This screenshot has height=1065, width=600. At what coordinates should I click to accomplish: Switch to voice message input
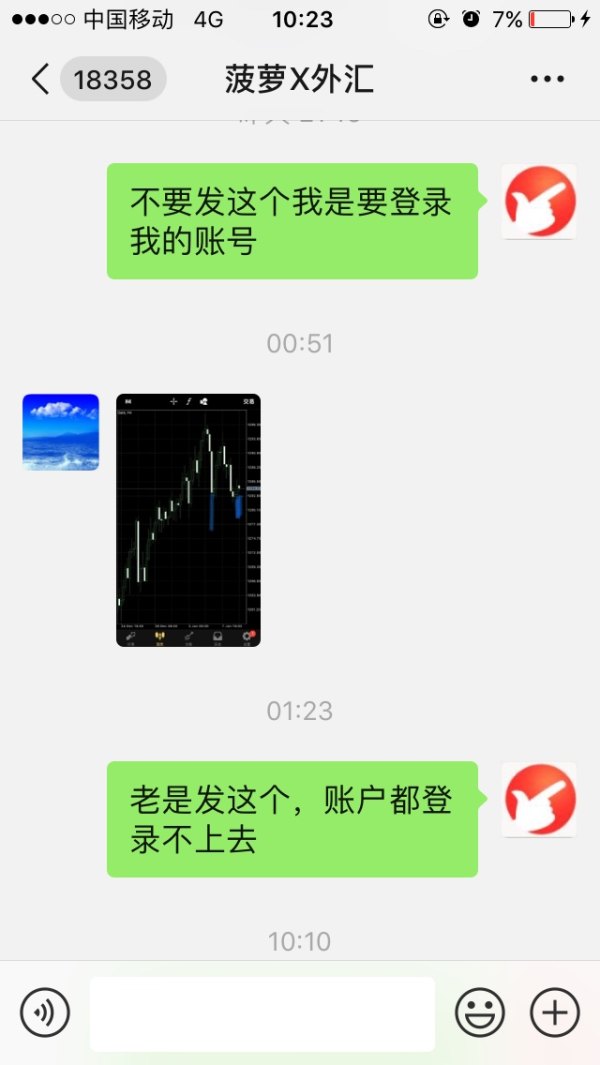tap(45, 1013)
